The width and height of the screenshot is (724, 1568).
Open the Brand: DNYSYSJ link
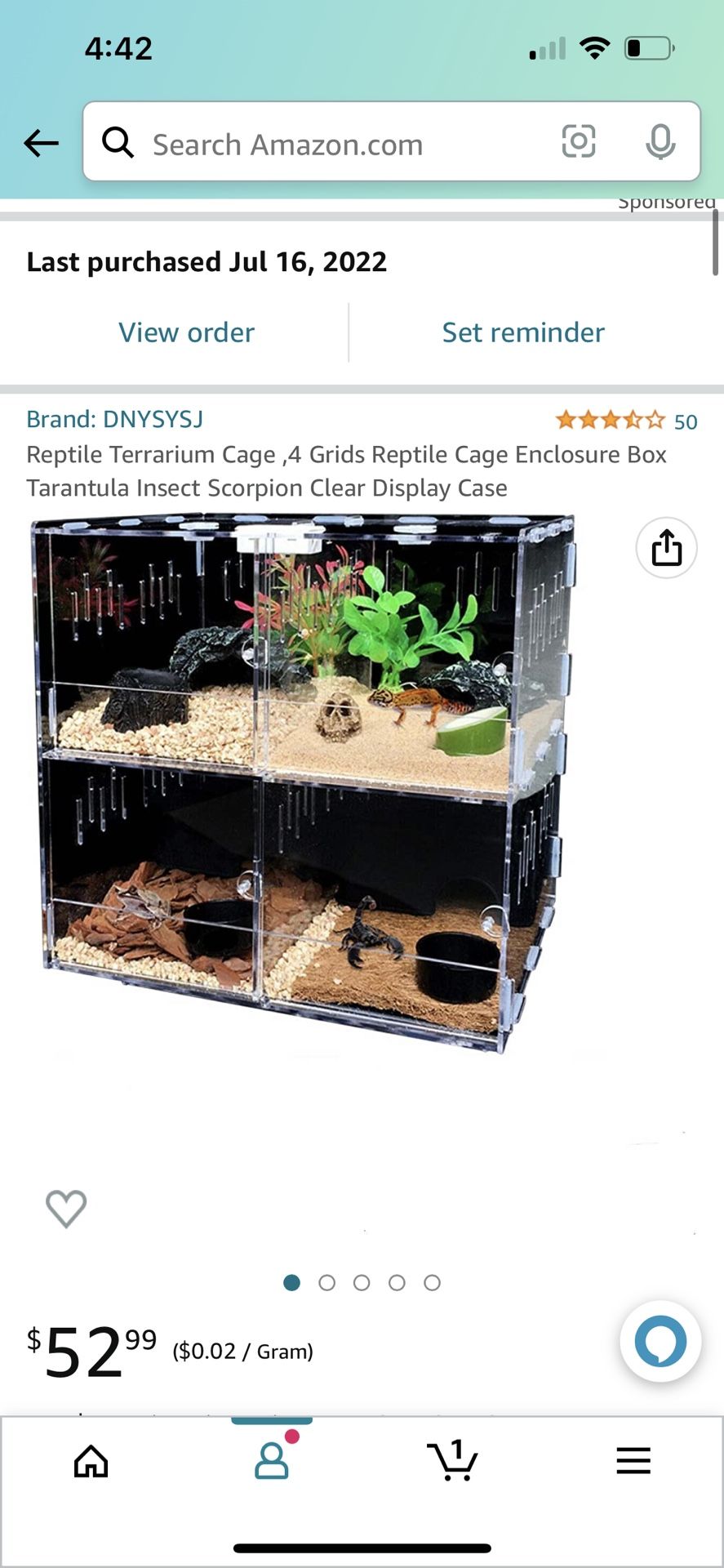(x=114, y=419)
